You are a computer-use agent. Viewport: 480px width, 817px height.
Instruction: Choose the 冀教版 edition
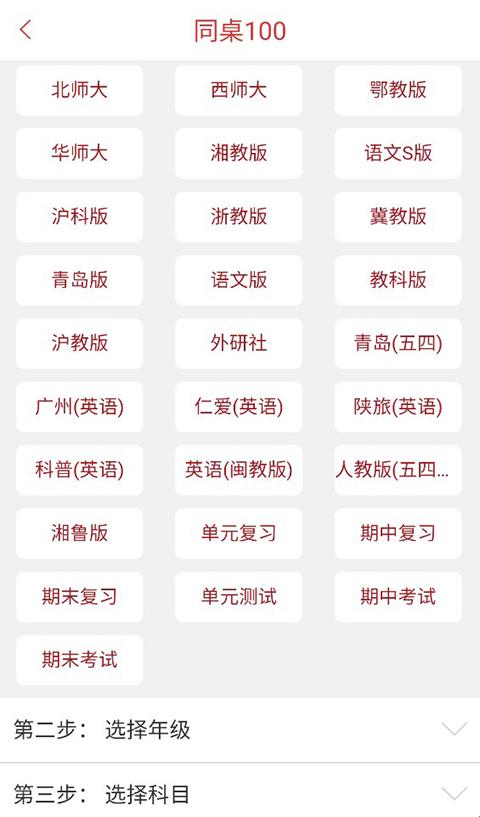[x=398, y=217]
